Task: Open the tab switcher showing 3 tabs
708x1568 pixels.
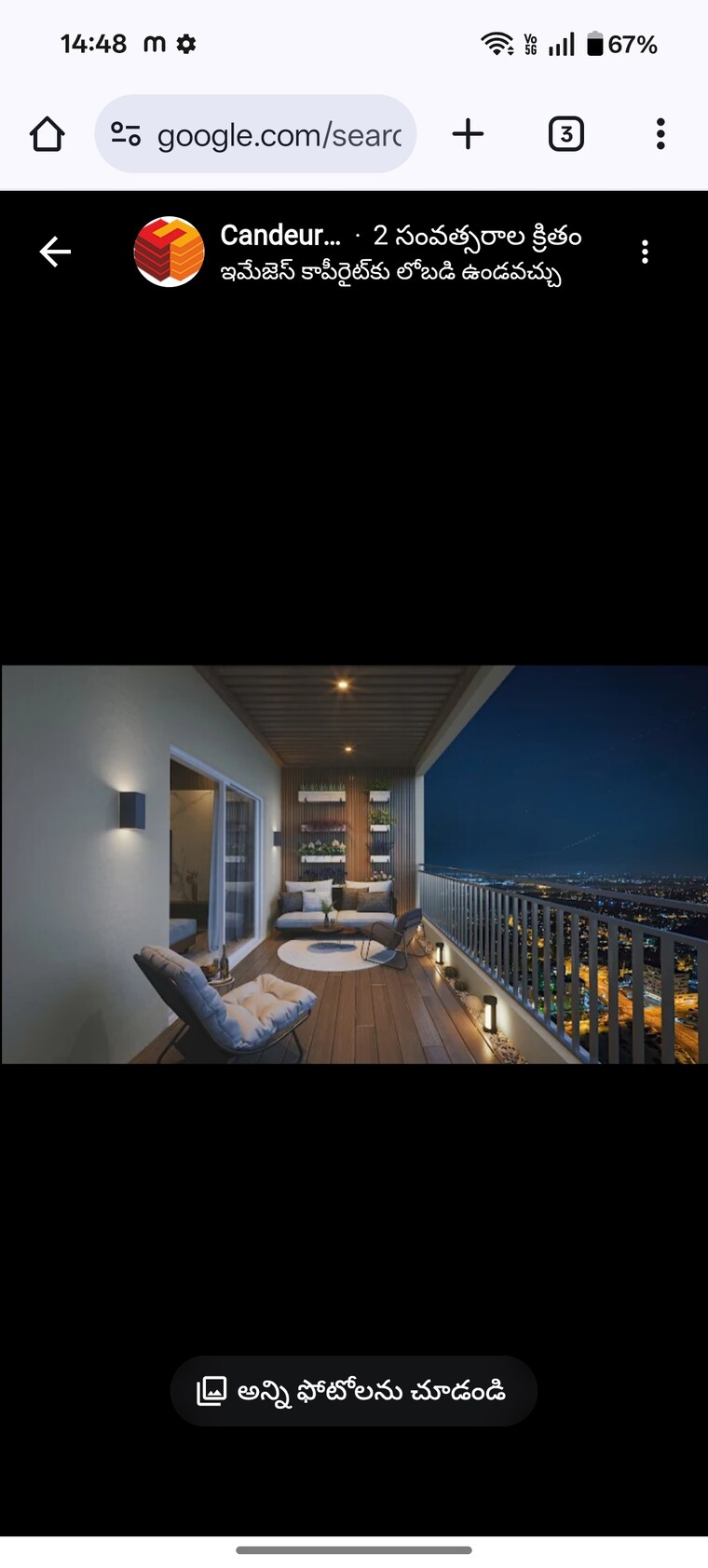Action: point(565,134)
